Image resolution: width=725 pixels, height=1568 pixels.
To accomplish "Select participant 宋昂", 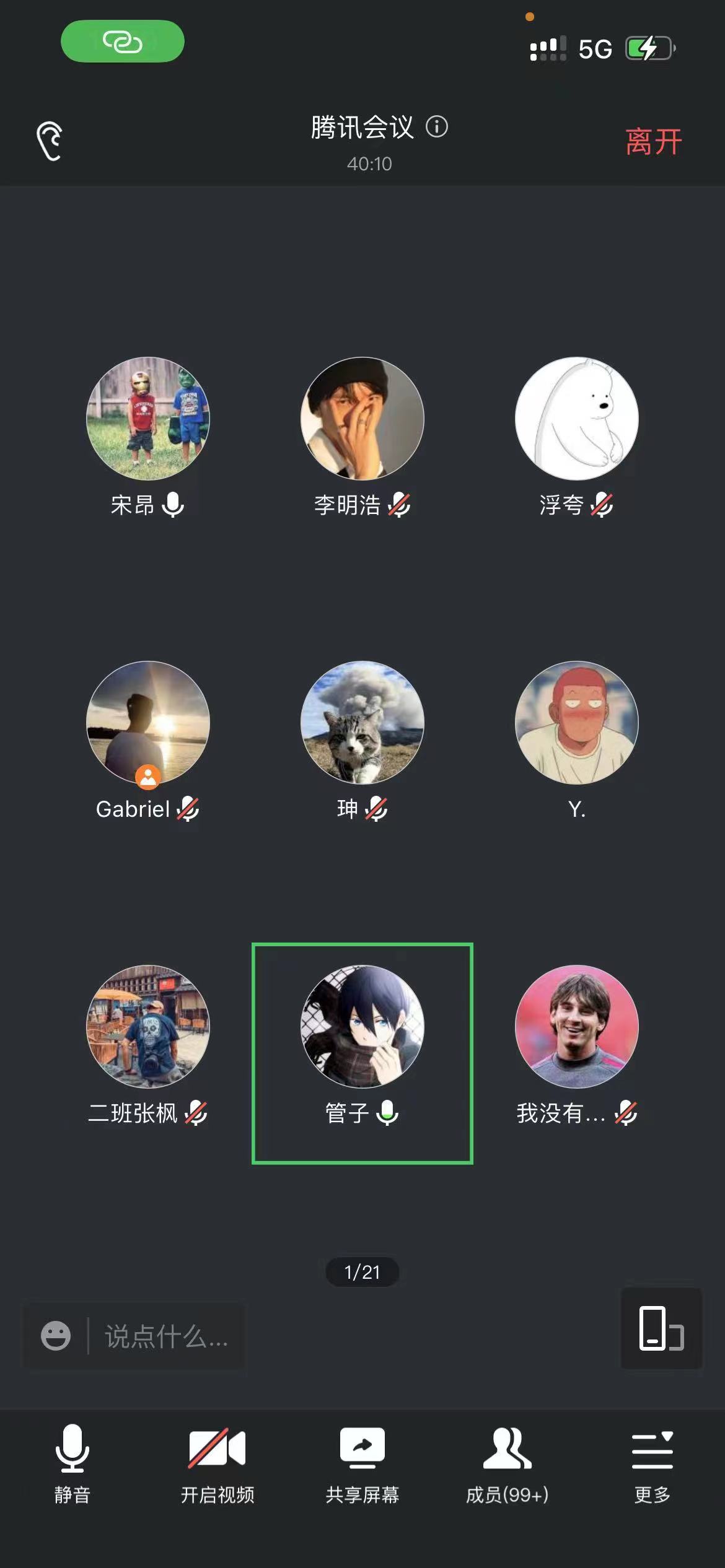I will (x=148, y=419).
